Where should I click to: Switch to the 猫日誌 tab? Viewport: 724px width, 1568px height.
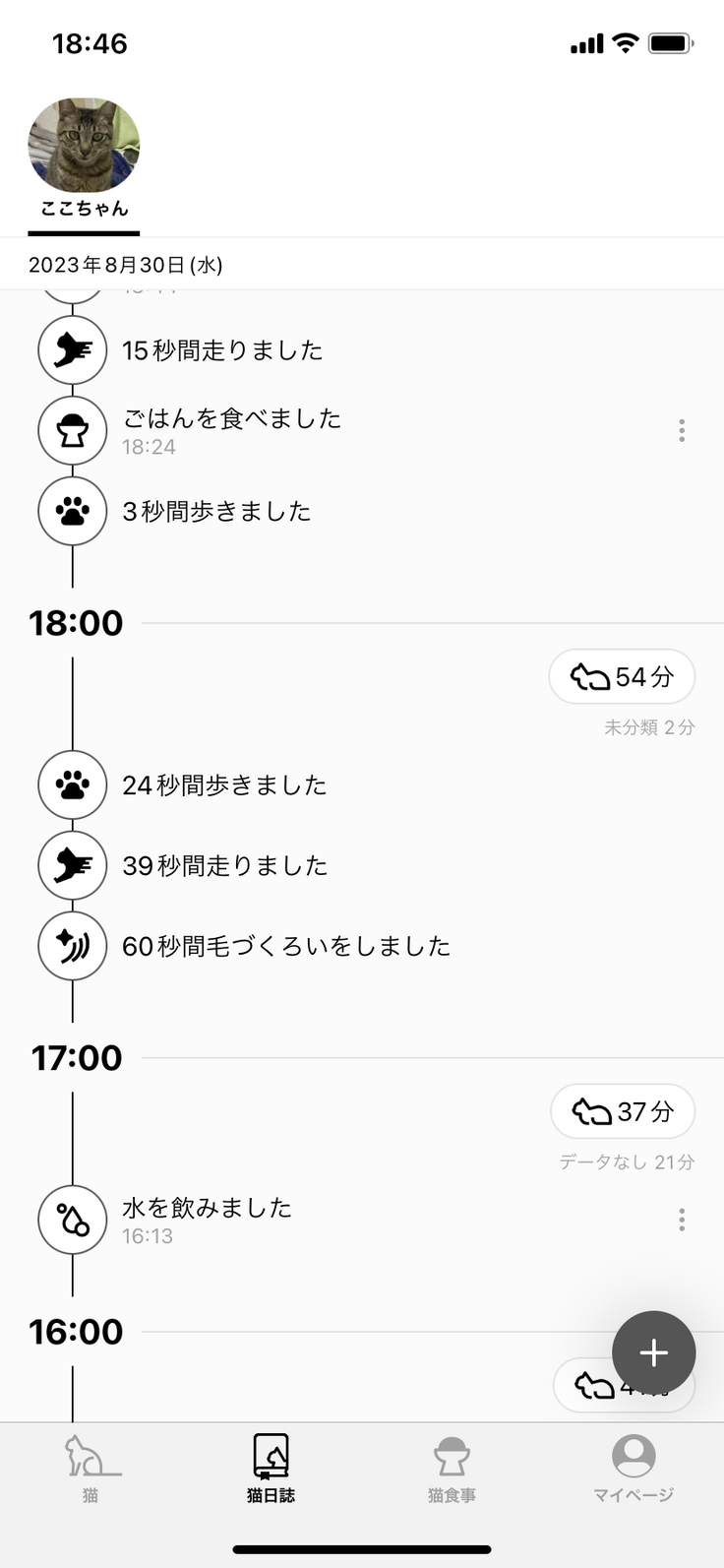[271, 1468]
